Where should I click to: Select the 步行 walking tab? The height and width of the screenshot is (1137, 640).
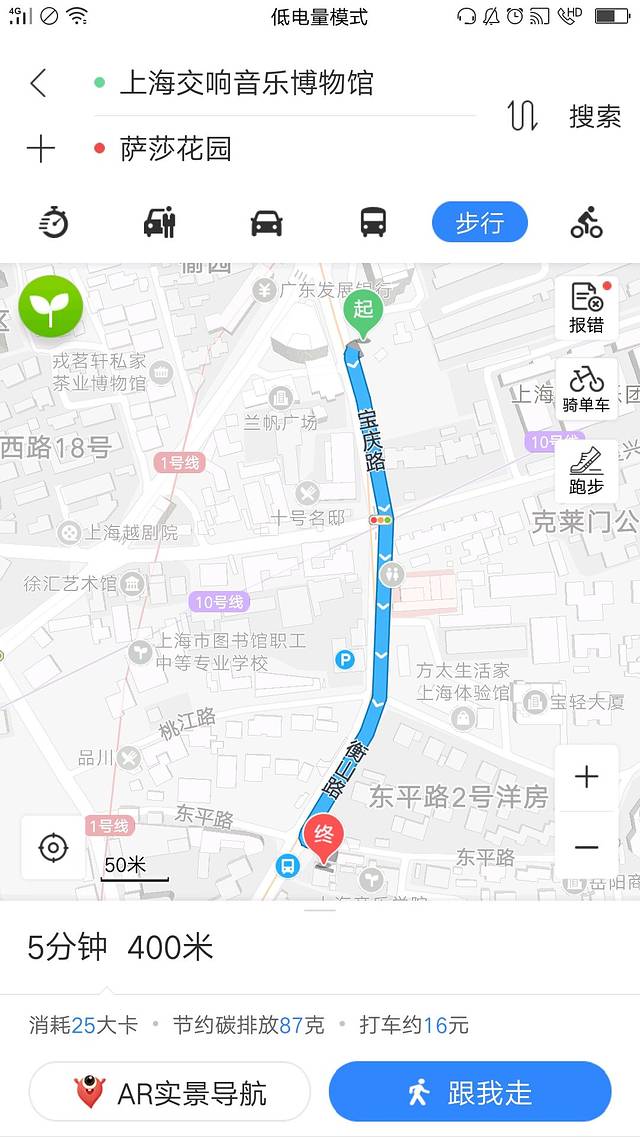(x=479, y=222)
